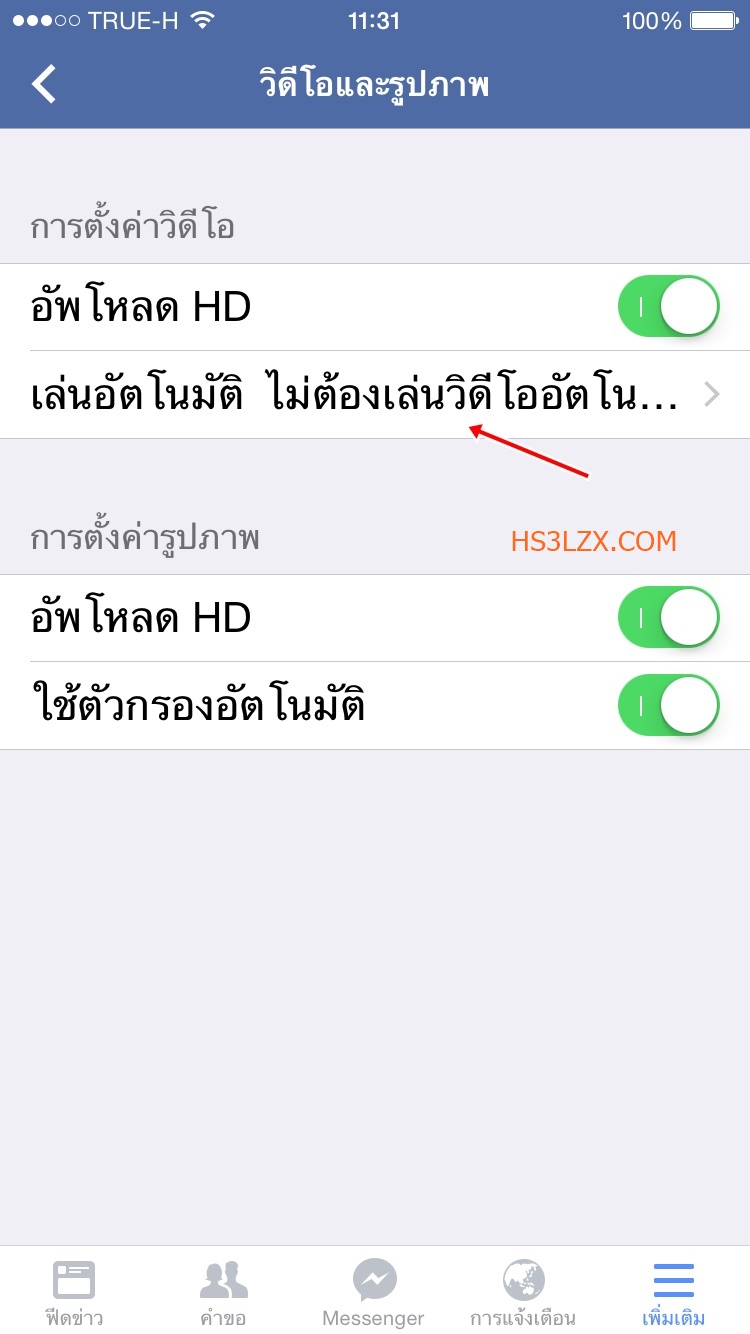Toggle อัพโหลด HD under video settings
This screenshot has height=1334, width=750.
click(x=669, y=306)
